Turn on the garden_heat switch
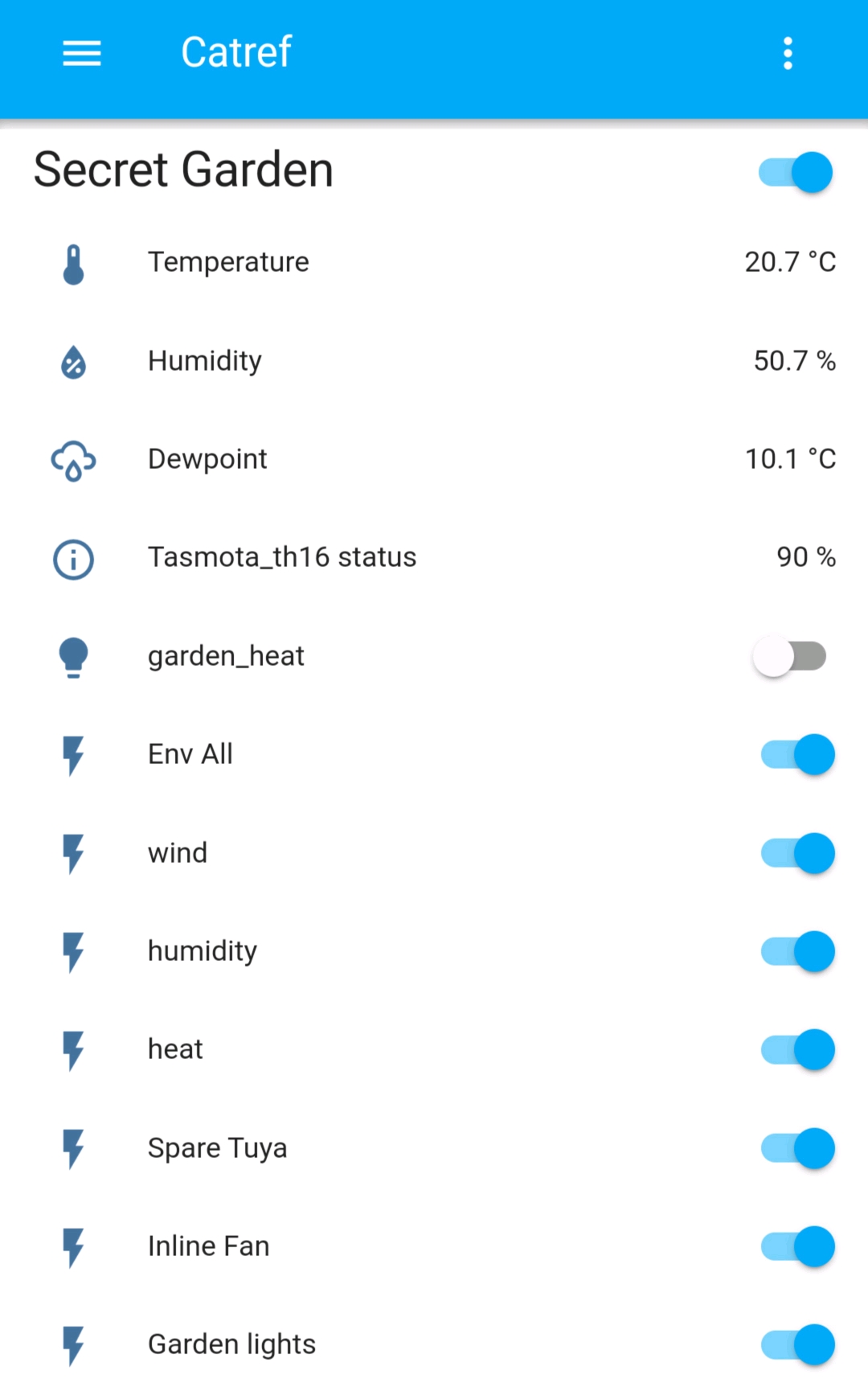Screen dimensions: 868x1379 (789, 656)
